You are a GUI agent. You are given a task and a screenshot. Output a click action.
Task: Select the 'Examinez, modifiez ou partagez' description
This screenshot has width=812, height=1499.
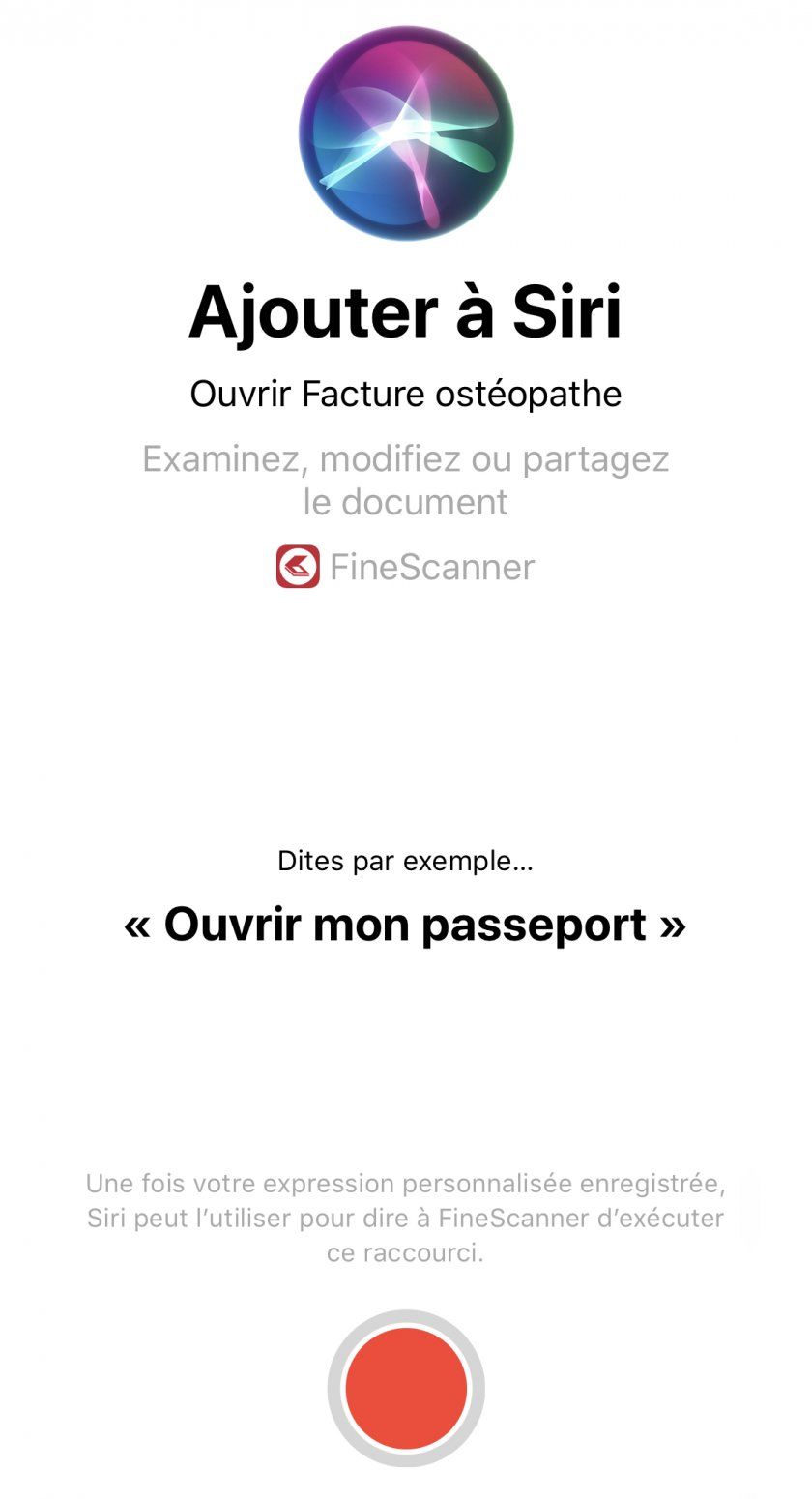[406, 460]
